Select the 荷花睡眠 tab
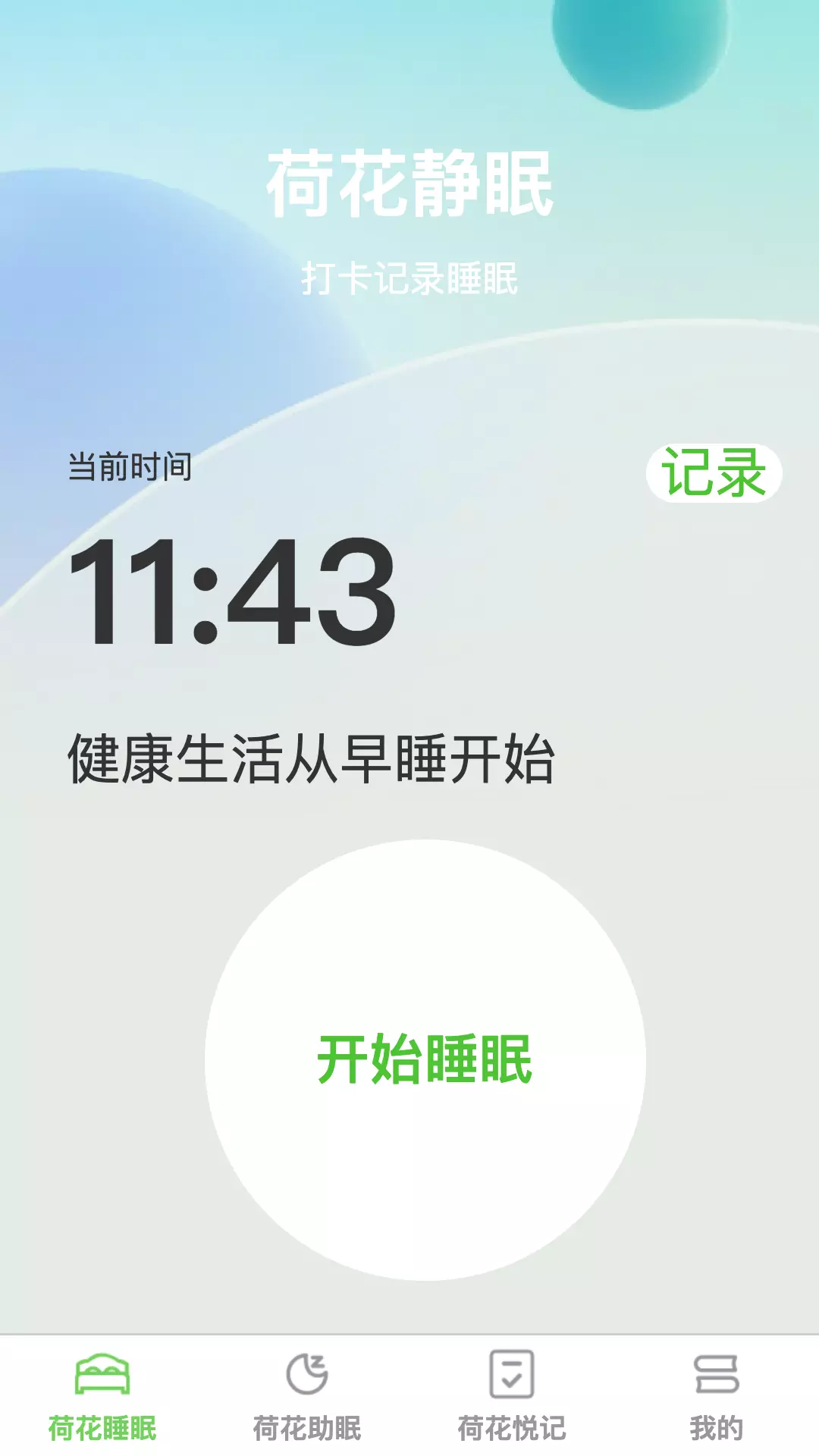Screen dimensions: 819x1456 [x=102, y=1397]
